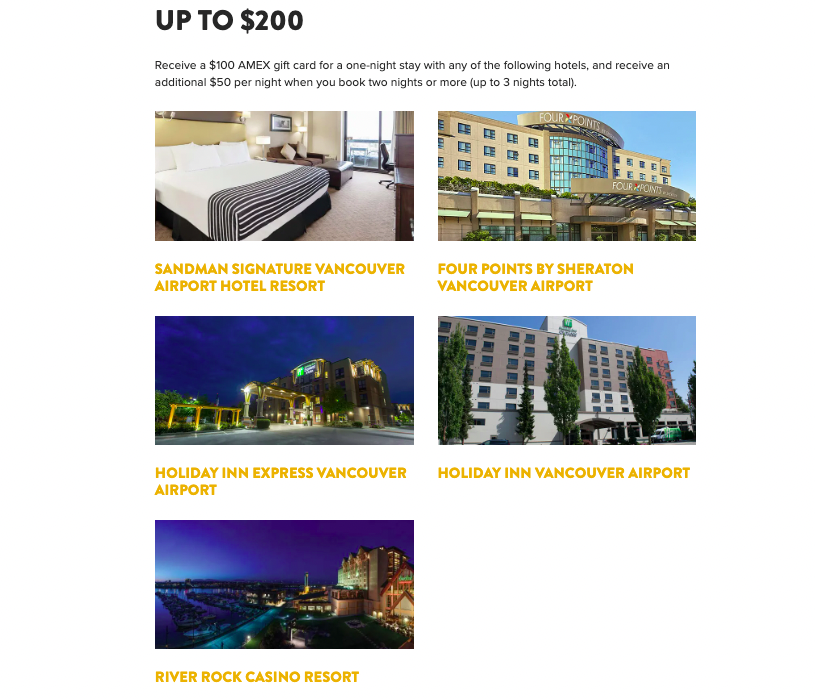Image resolution: width=815 pixels, height=699 pixels.
Task: Open Sandman Signature Vancouver Airport Hotel Resort link
Action: point(279,277)
